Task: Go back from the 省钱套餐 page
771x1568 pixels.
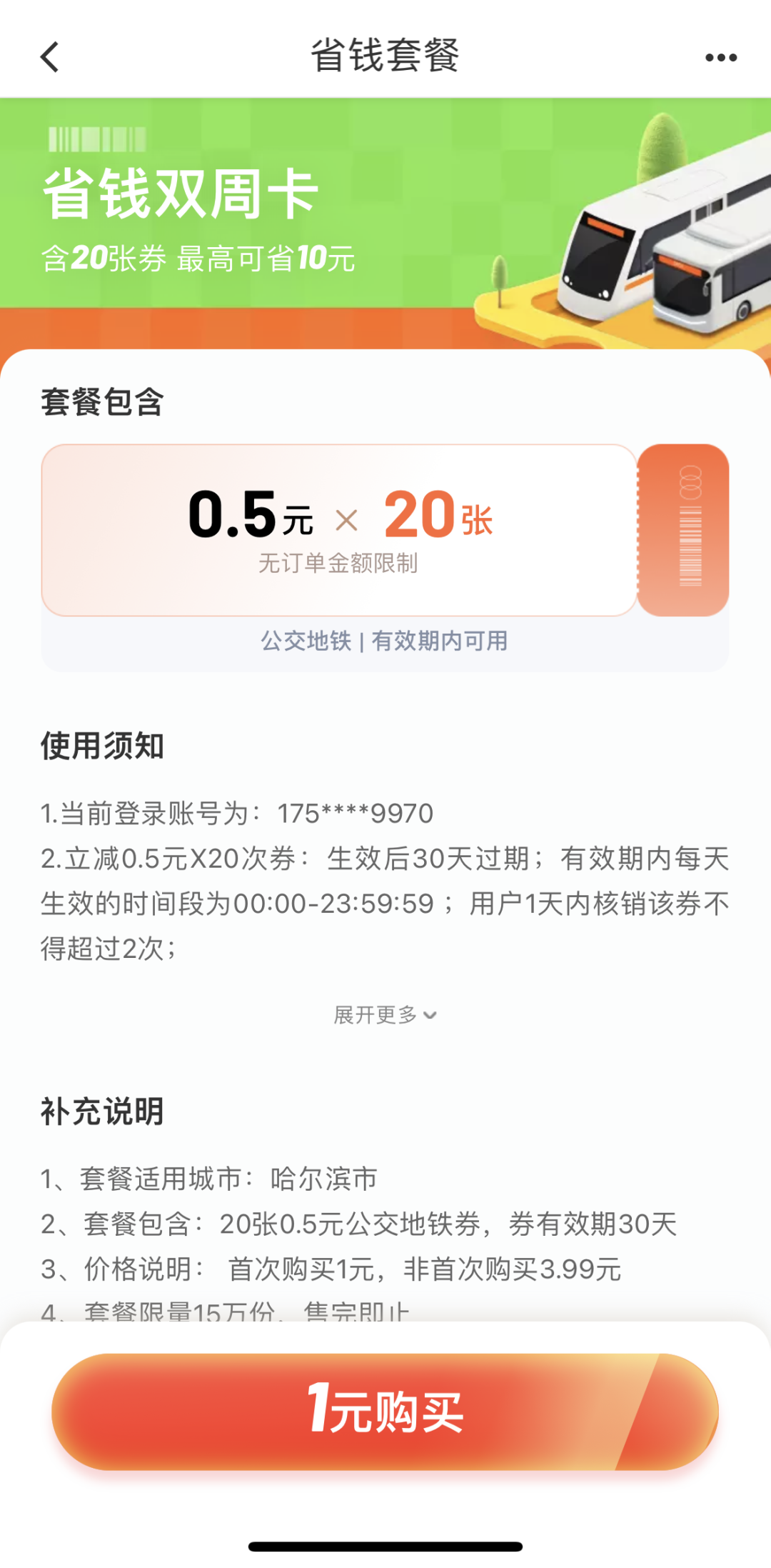Action: 49,57
